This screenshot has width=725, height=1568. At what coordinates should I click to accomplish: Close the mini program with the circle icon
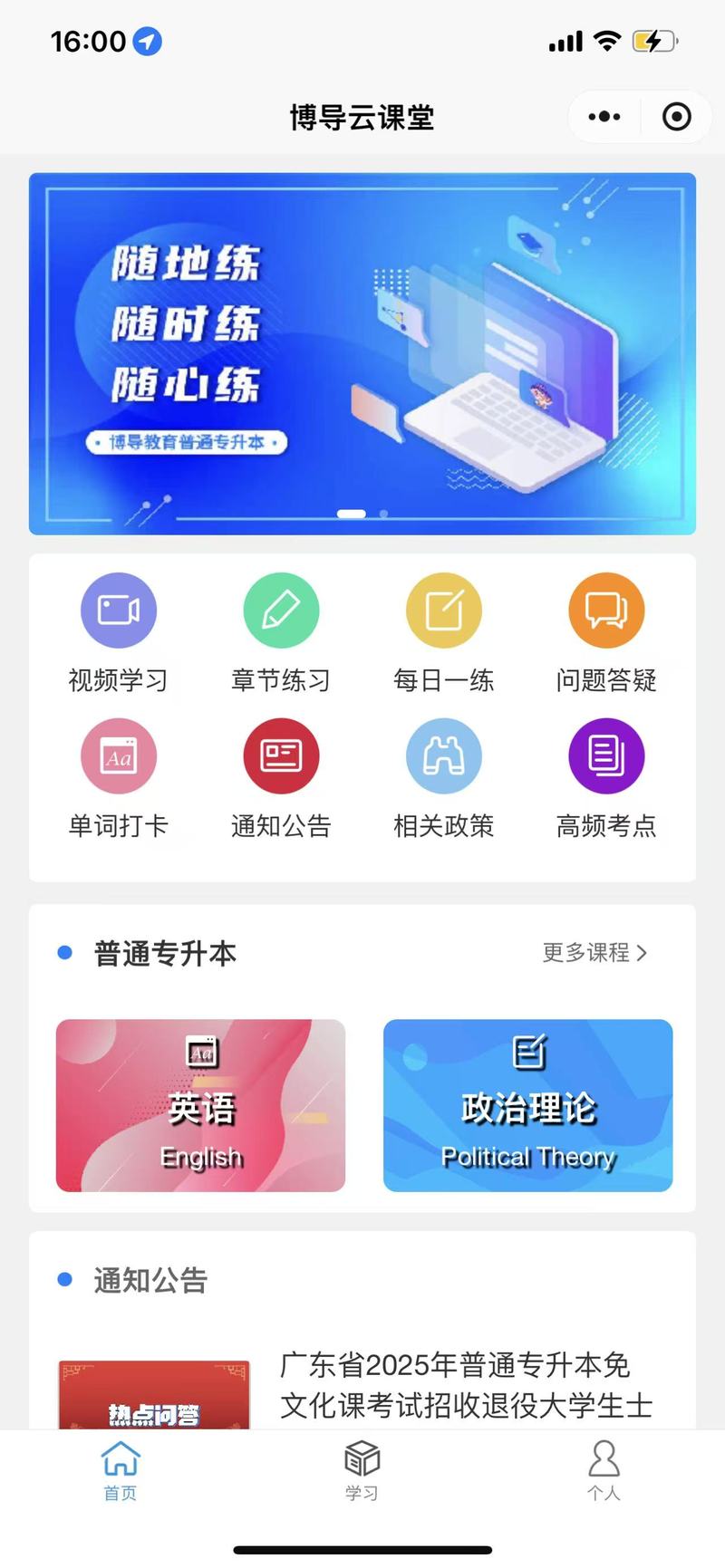click(676, 117)
